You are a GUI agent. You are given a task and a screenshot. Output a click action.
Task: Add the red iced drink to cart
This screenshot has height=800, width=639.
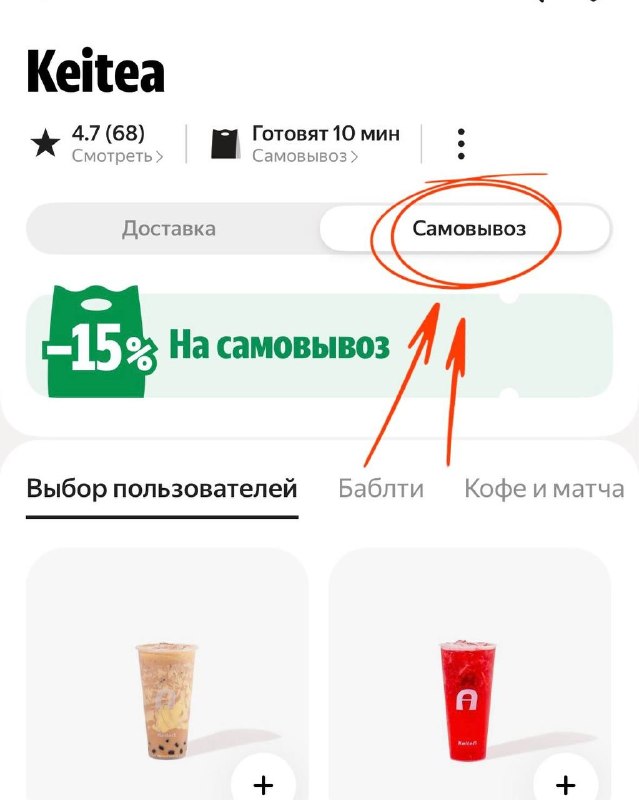click(x=566, y=783)
